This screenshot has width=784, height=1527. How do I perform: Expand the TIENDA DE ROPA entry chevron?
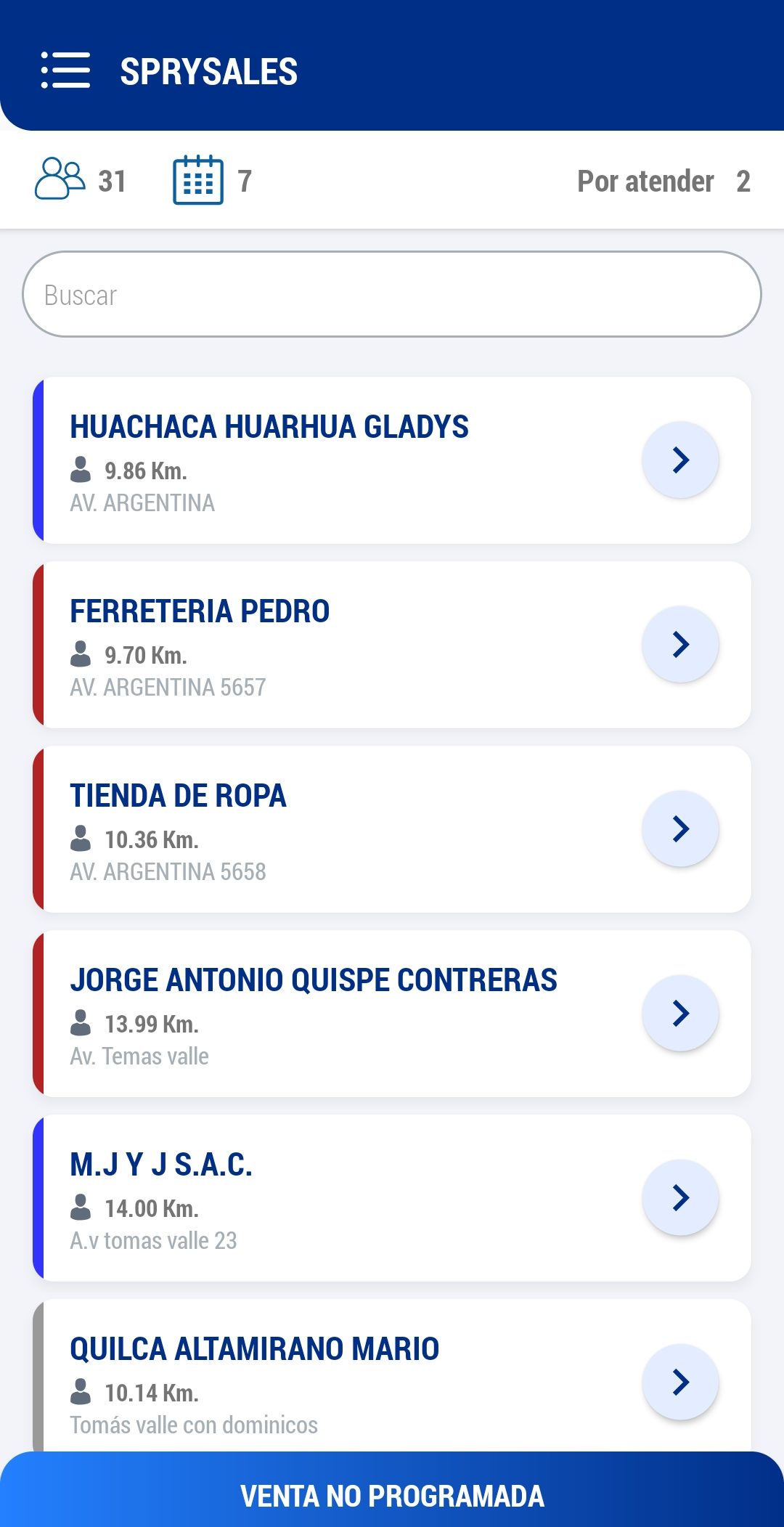pyautogui.click(x=679, y=828)
